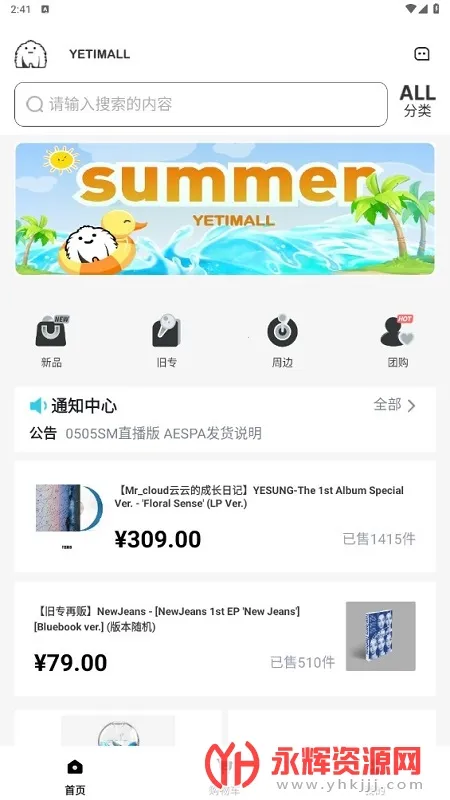Open the YESUNG Floral Sense LP product
The image size is (450, 800).
(225, 516)
